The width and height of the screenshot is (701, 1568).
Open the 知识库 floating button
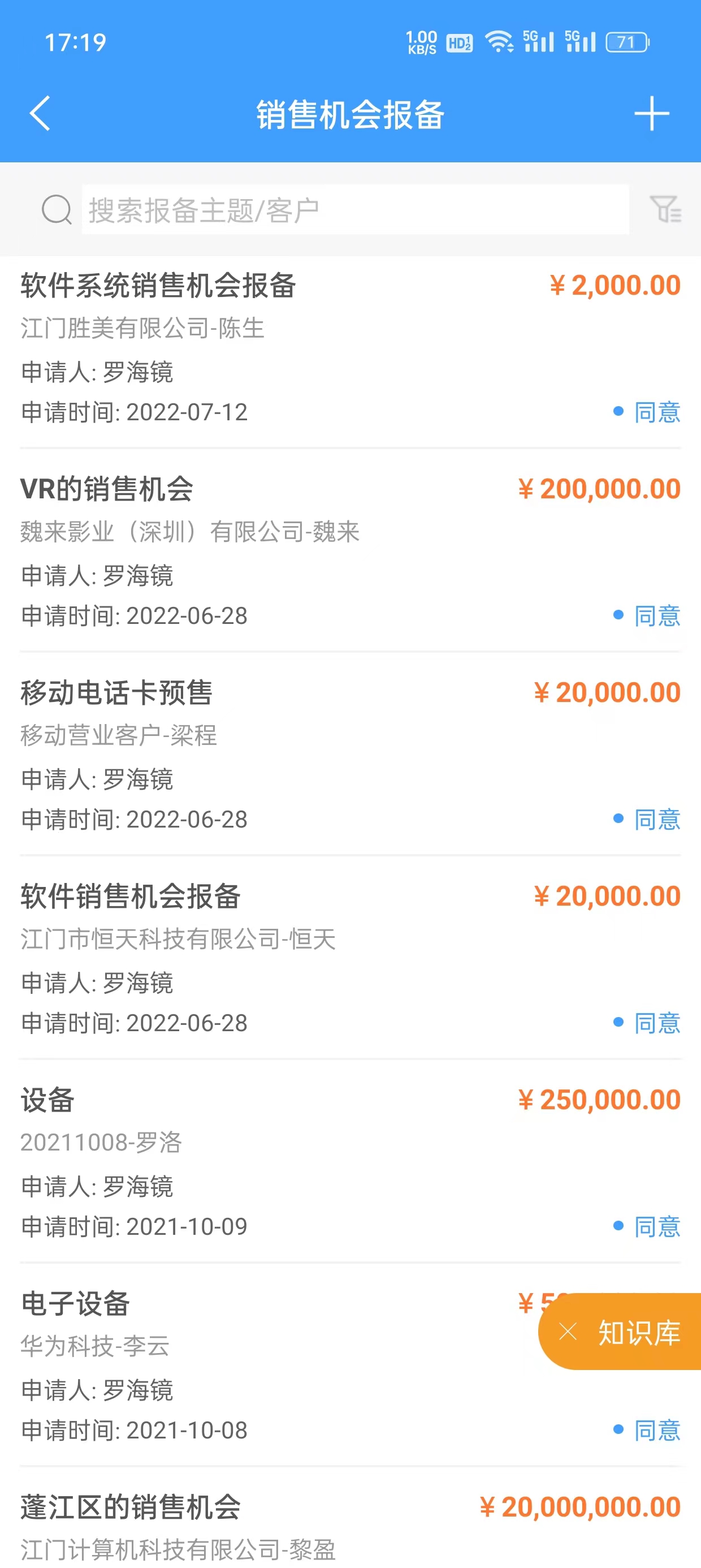click(x=639, y=1332)
